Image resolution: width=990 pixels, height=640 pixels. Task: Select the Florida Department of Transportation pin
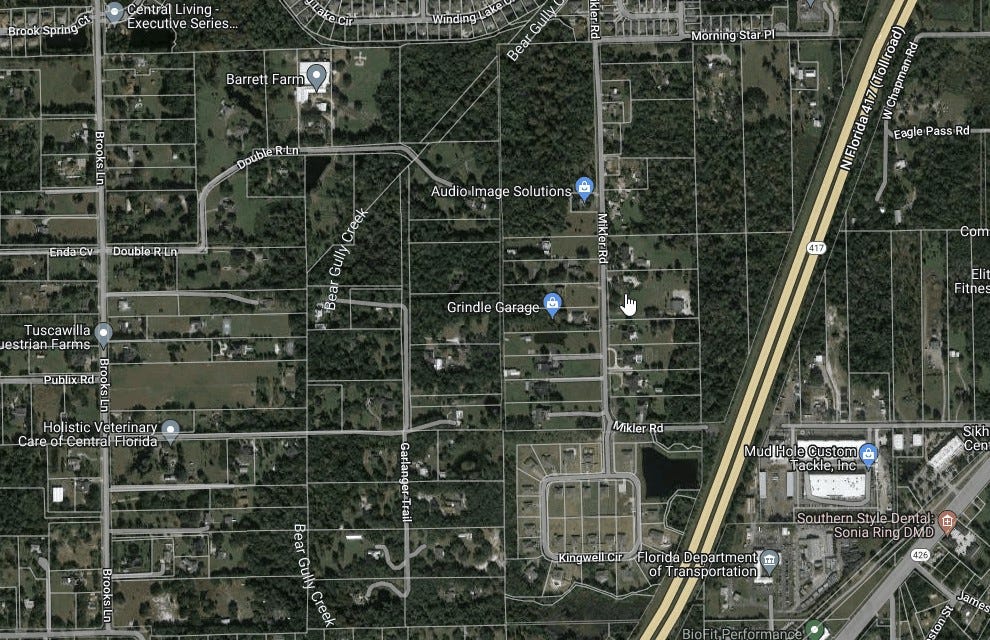click(x=767, y=560)
